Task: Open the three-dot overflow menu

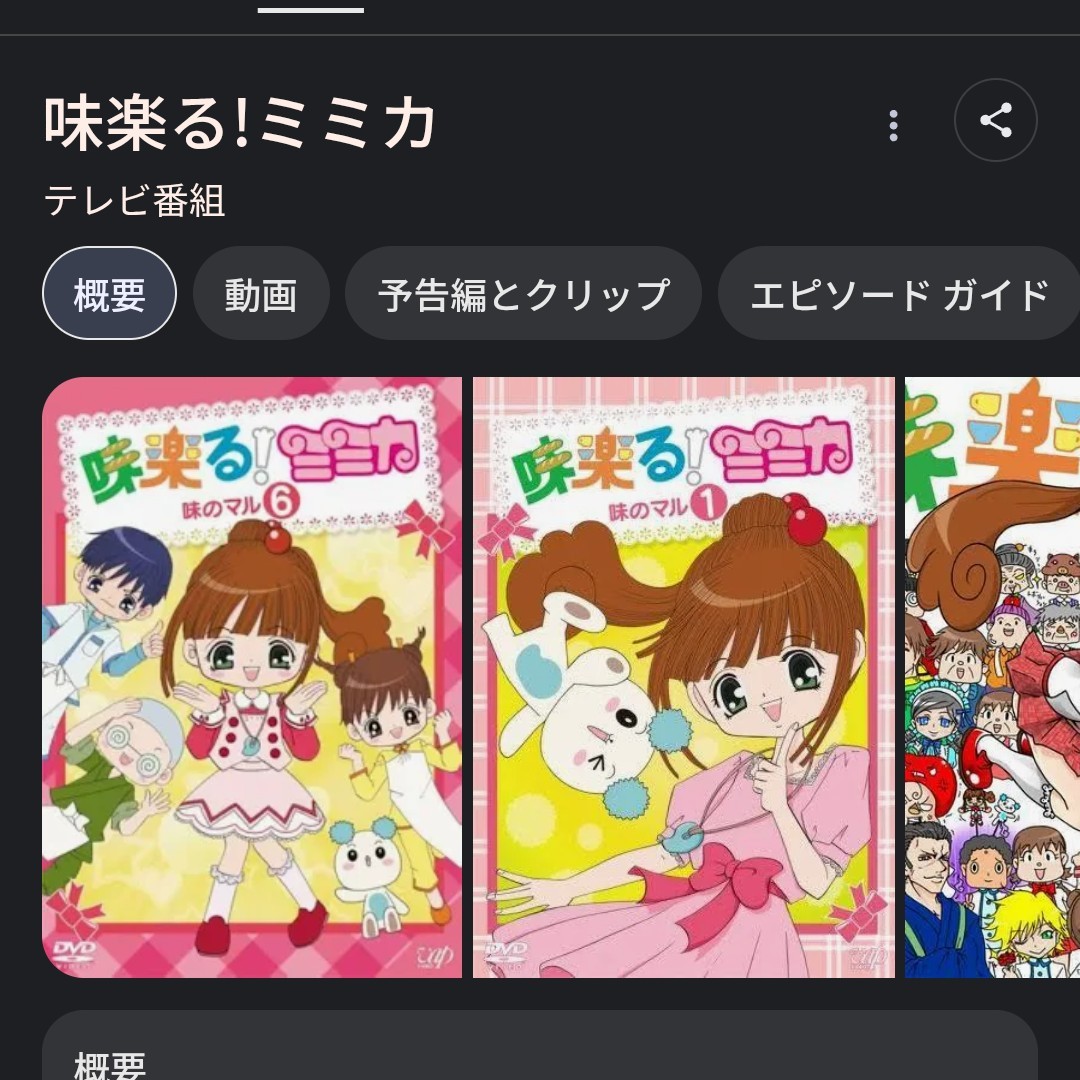Action: point(893,125)
